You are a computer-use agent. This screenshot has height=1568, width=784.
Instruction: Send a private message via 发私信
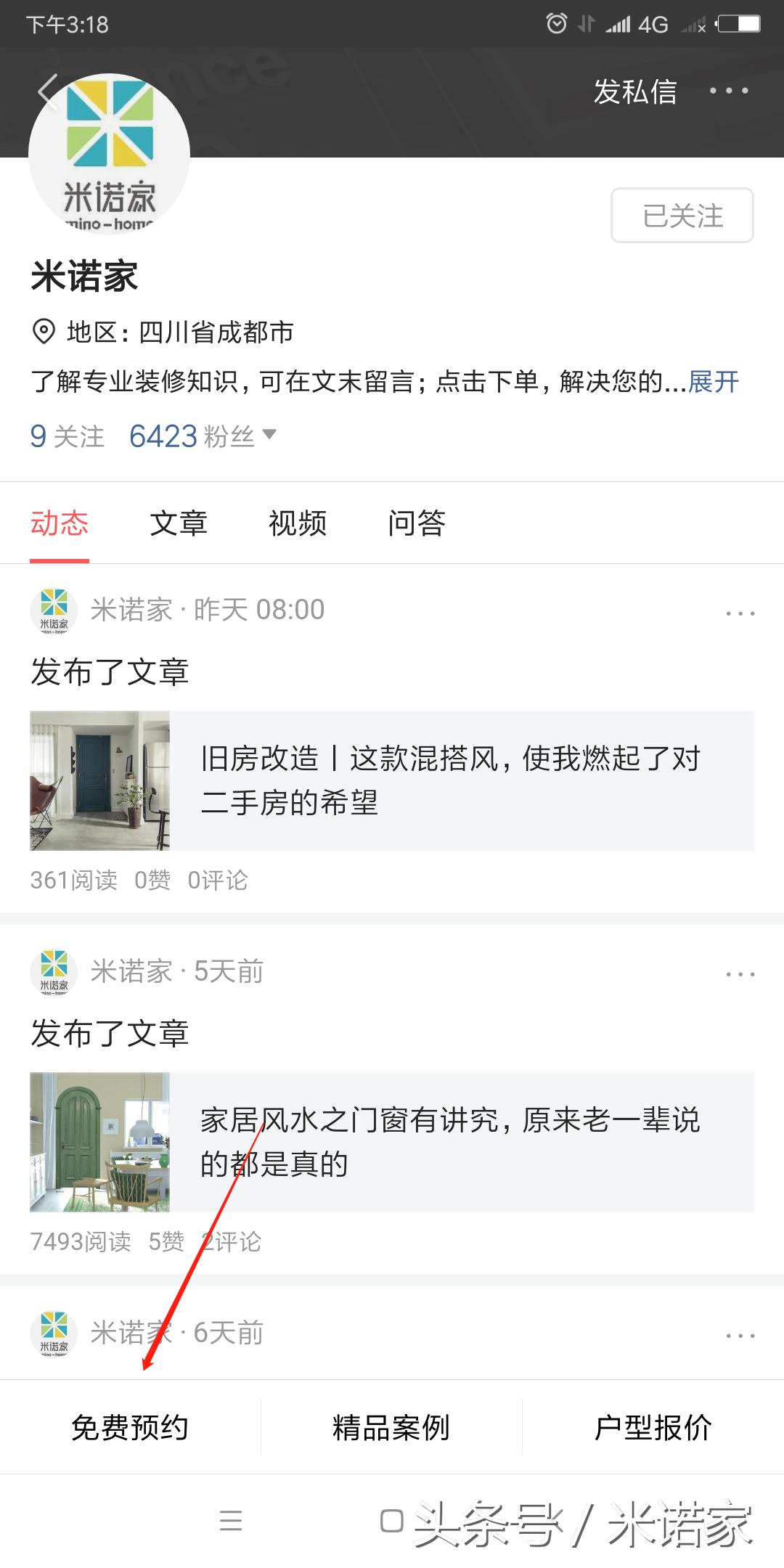coord(634,91)
